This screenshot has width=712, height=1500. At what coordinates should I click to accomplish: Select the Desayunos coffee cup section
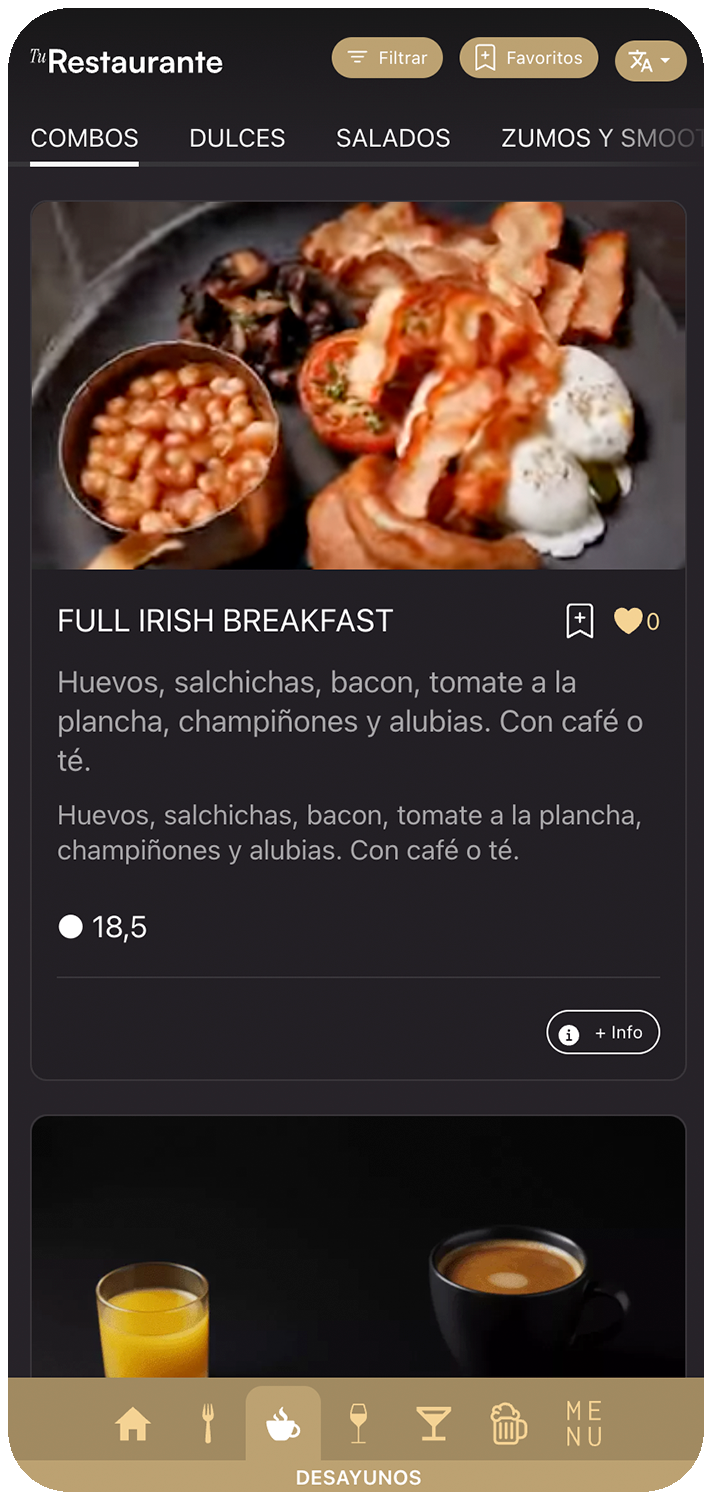point(283,1424)
